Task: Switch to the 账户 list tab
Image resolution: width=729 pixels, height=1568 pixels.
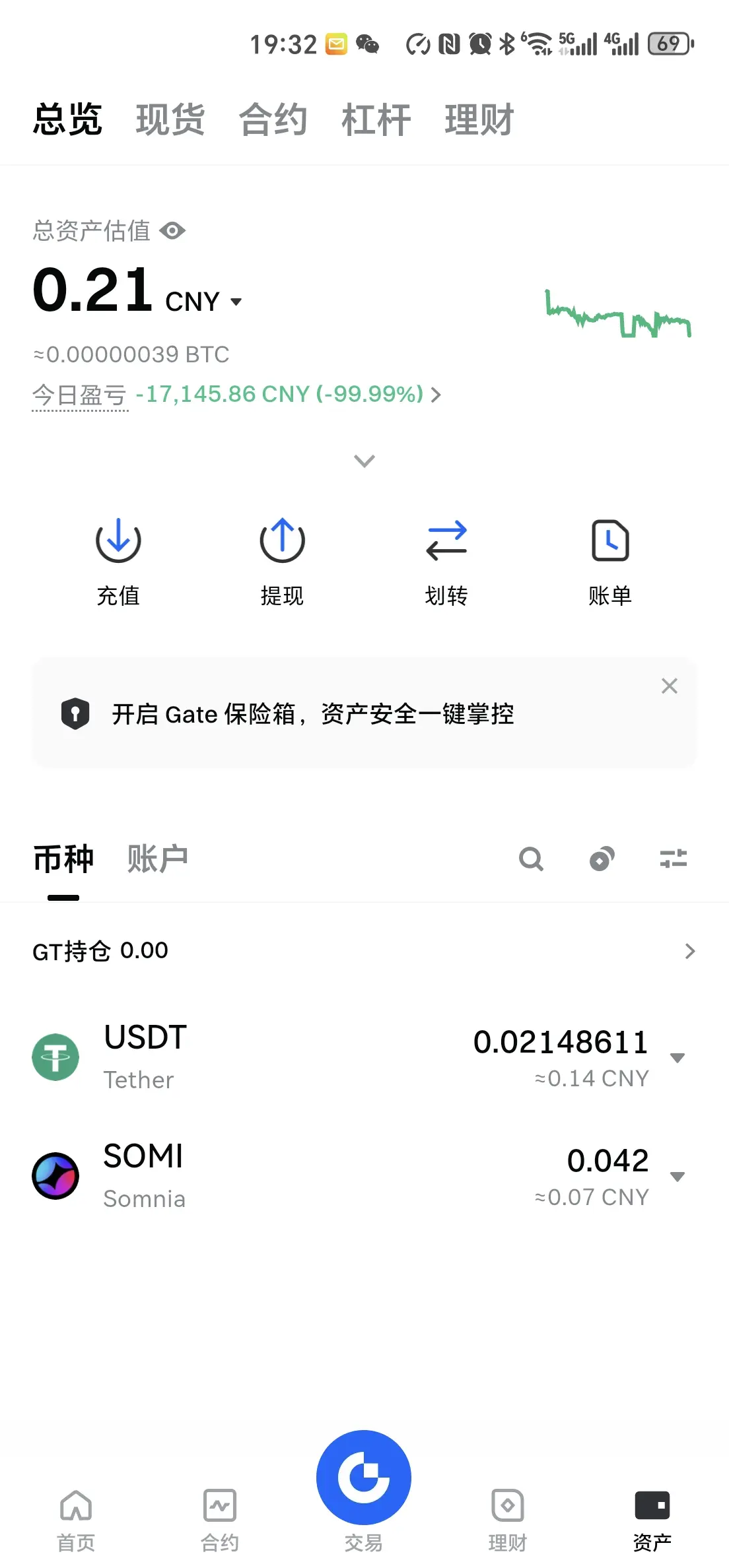Action: click(157, 859)
